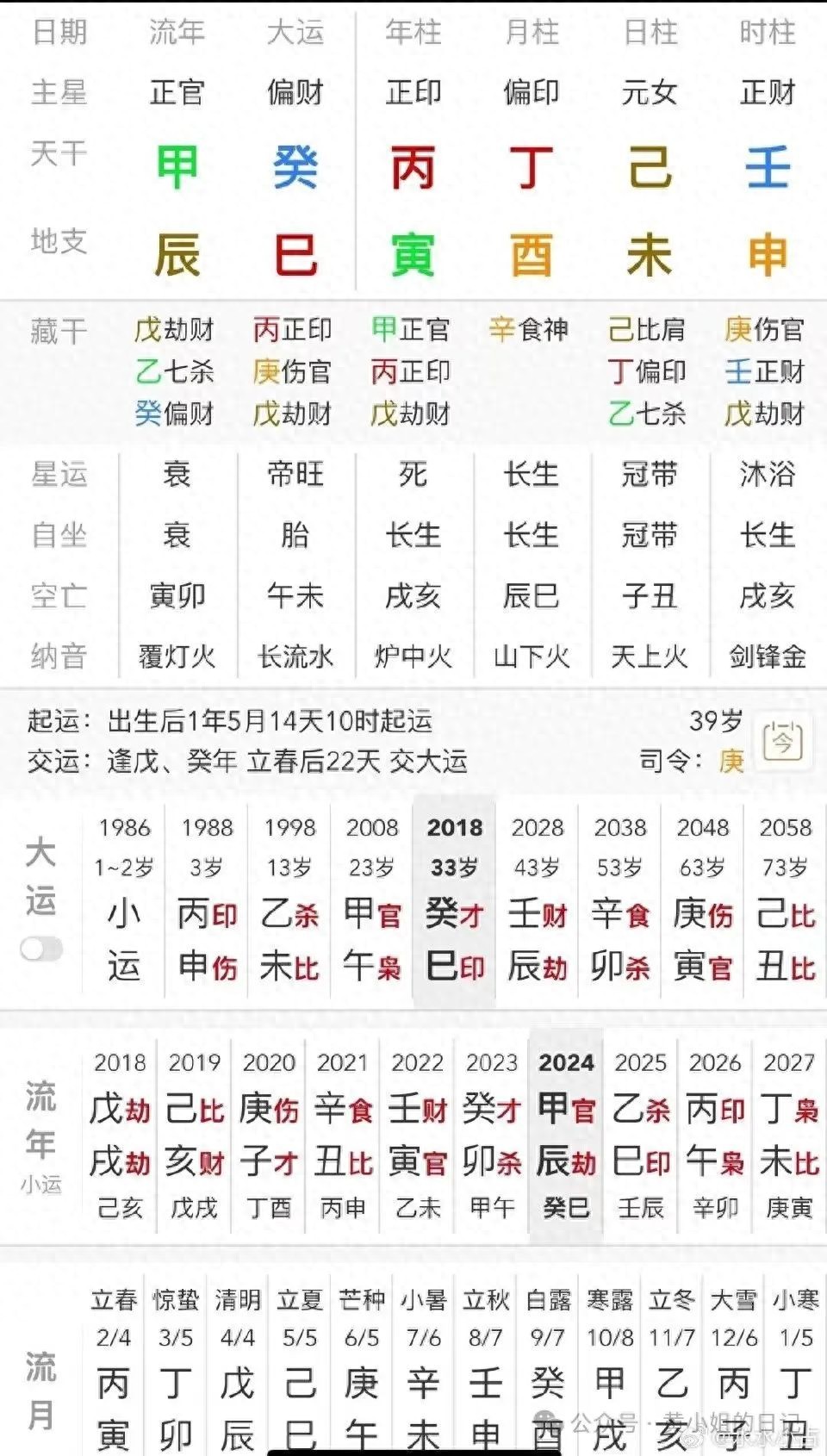Open the 2048 庚寅 大运 column
The width and height of the screenshot is (827, 1456).
(x=703, y=905)
